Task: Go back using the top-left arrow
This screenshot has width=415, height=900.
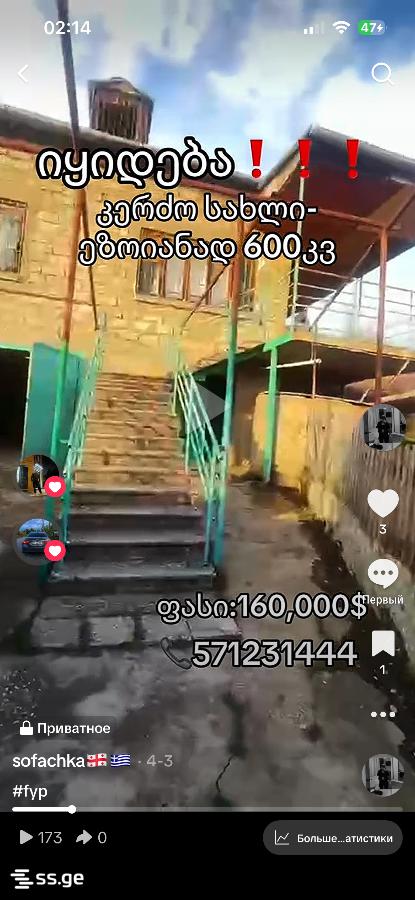Action: pos(23,73)
